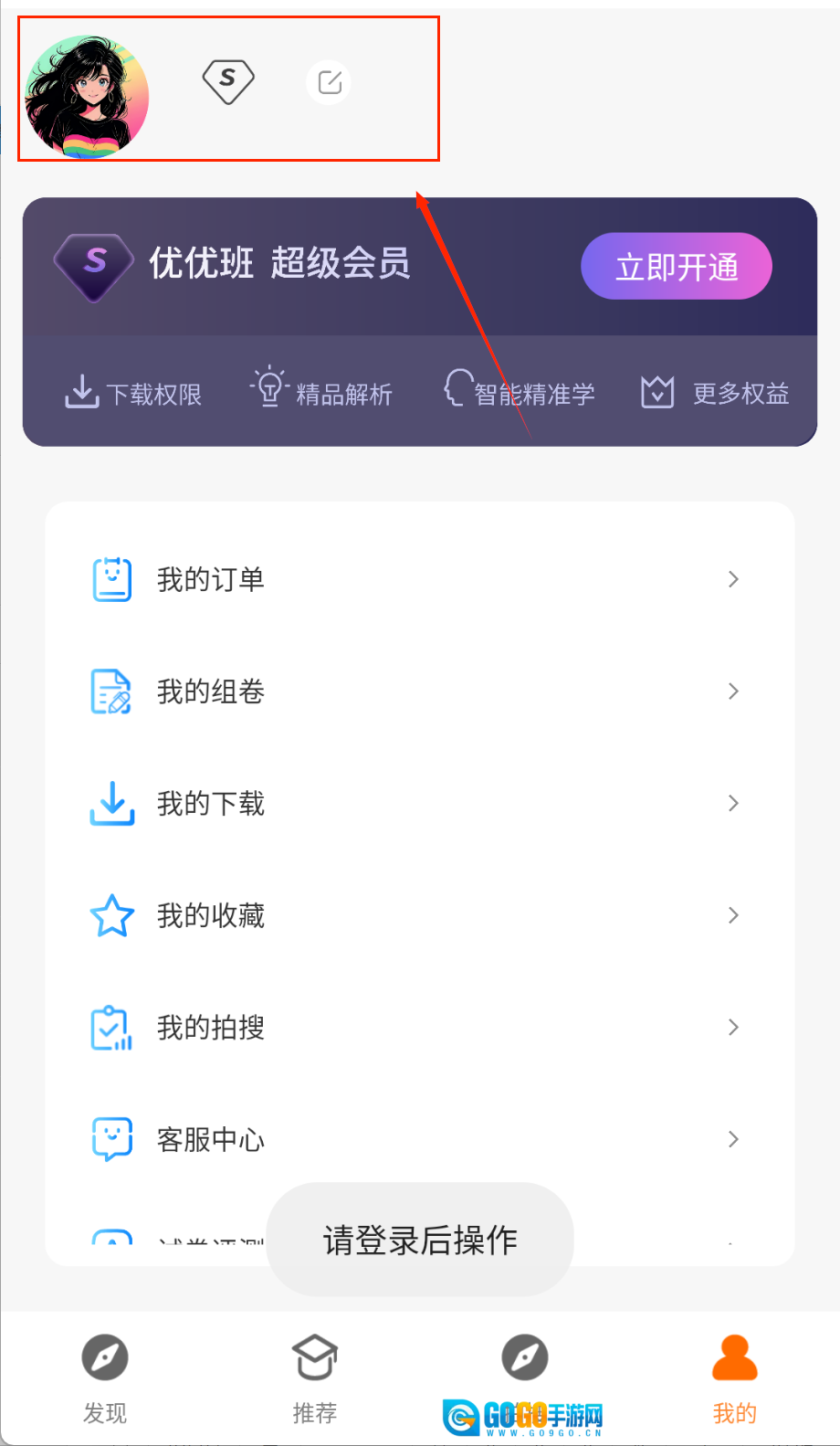Open 我的组卷 row

coord(415,691)
